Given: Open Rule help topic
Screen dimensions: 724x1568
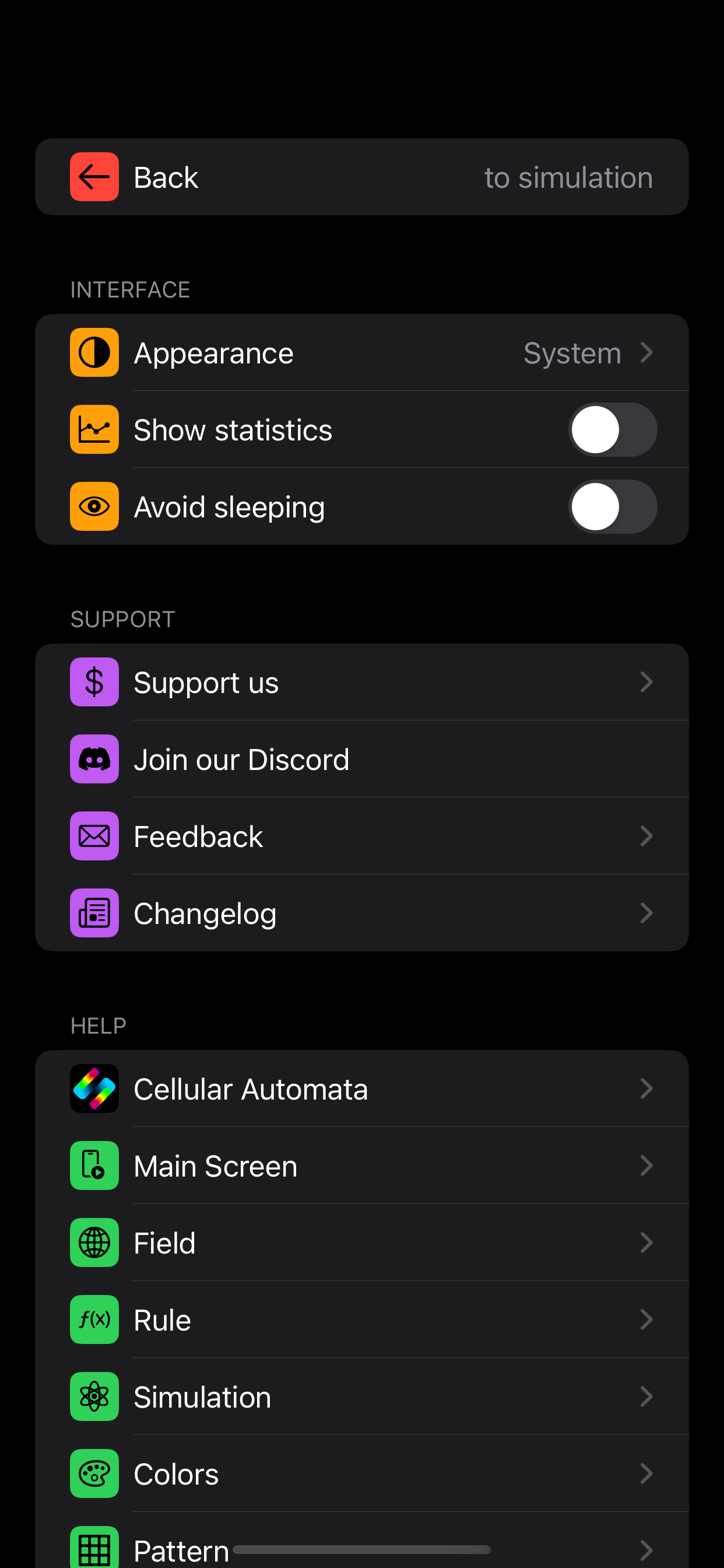Looking at the screenshot, I should coord(362,1319).
